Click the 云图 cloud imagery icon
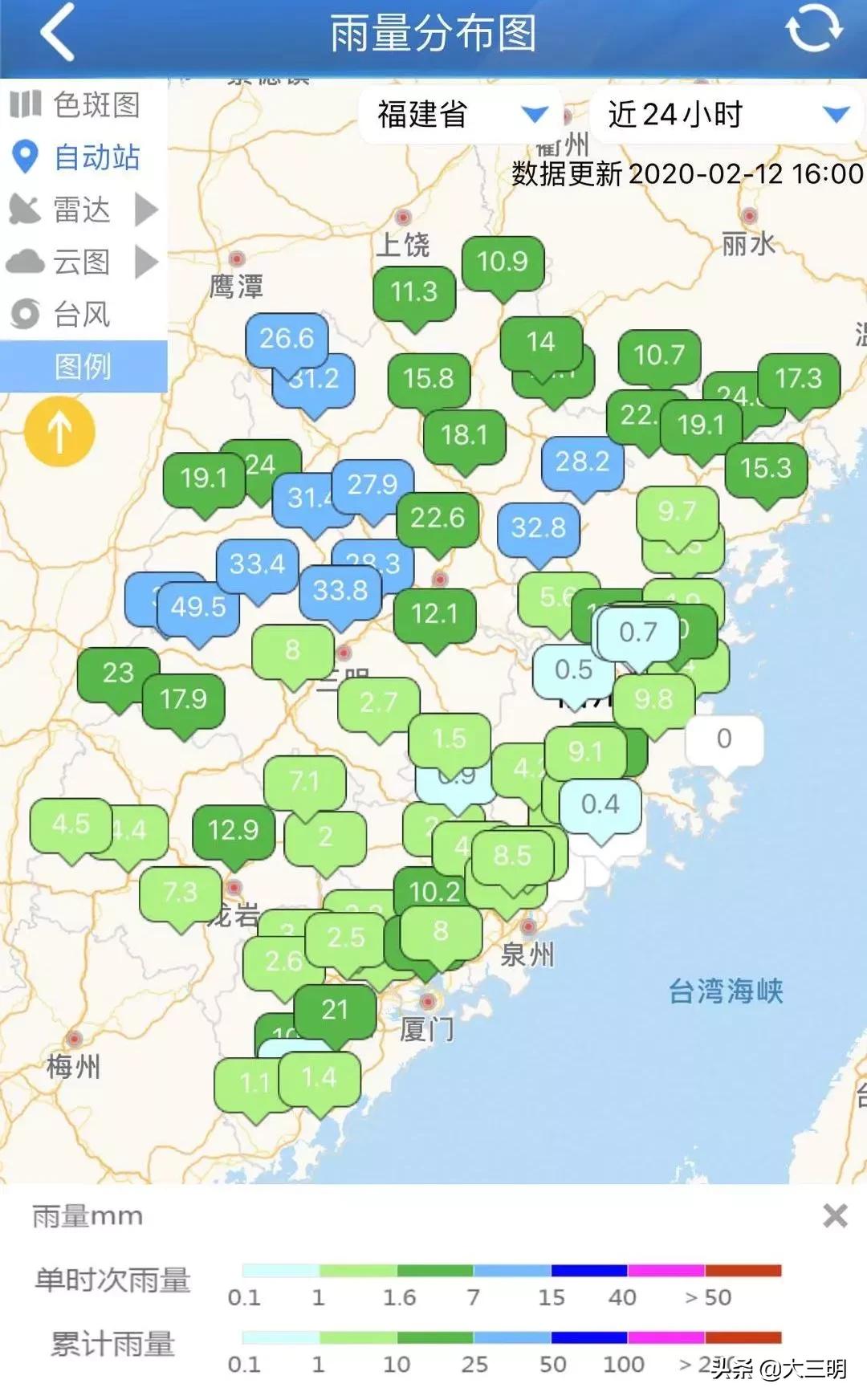 point(26,260)
